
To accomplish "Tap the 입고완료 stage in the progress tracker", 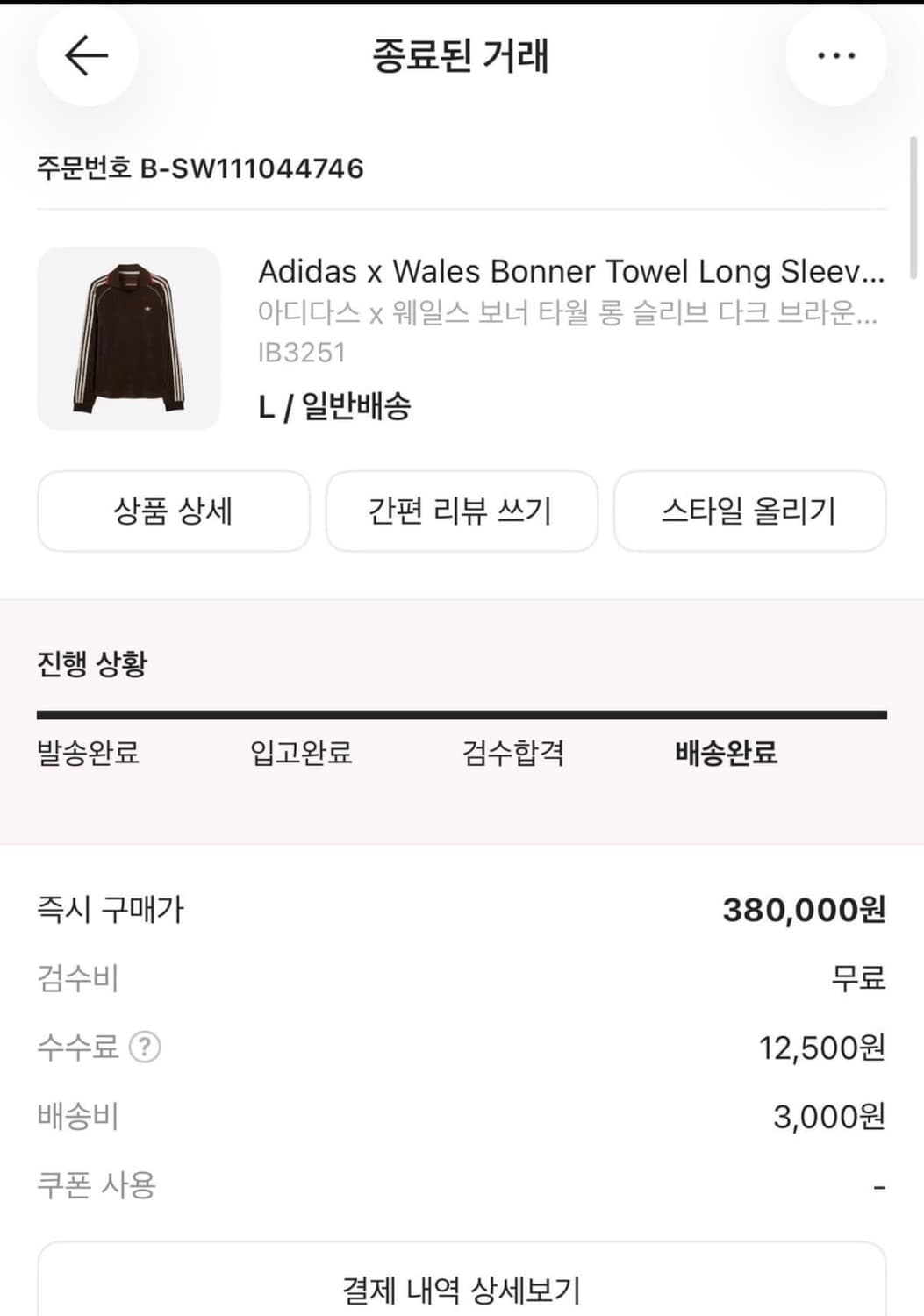I will pyautogui.click(x=299, y=753).
